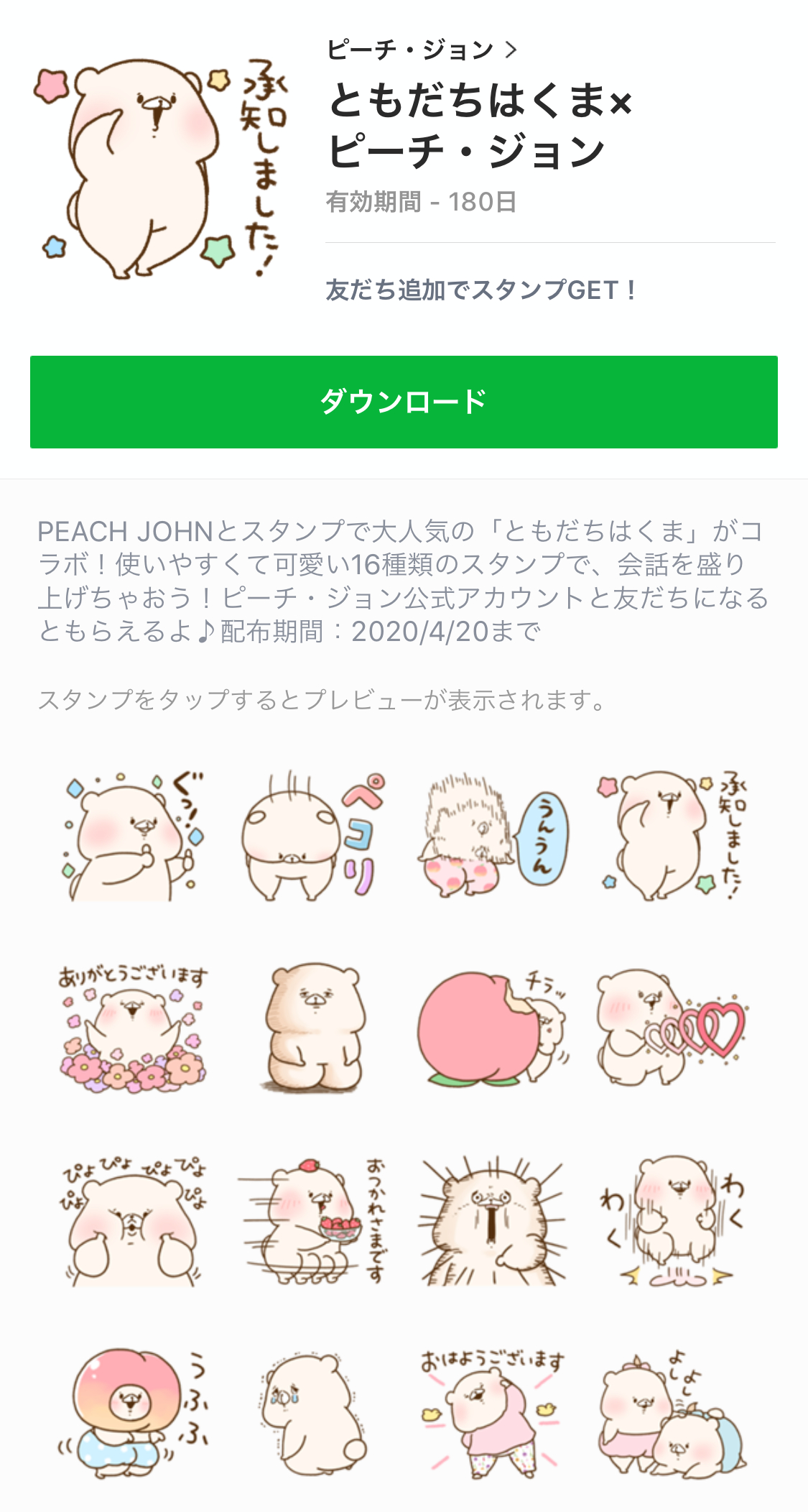The height and width of the screenshot is (1512, 808).
Task: Open the ピーチ・ジョン author page link
Action: 421,50
